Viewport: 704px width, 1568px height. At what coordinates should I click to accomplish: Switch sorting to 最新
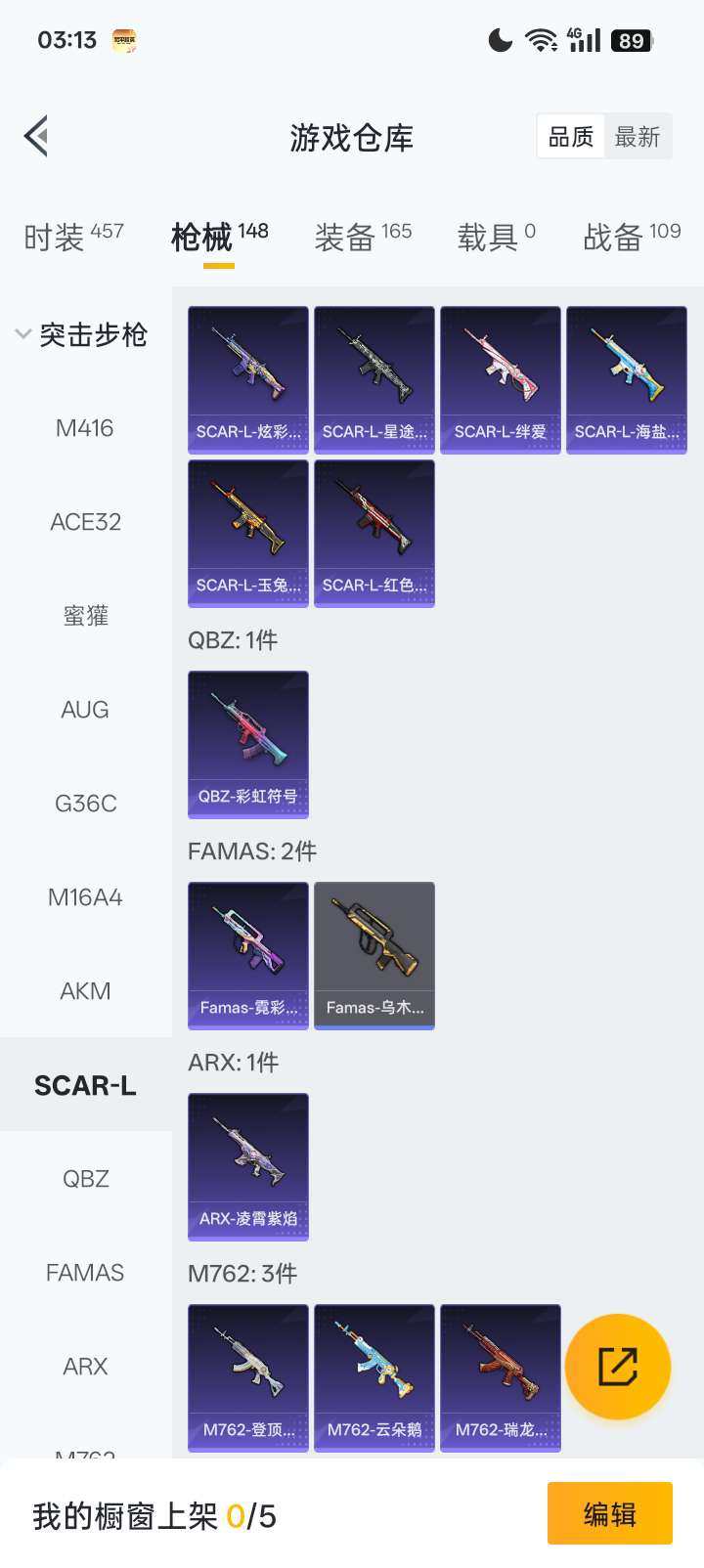pos(638,136)
